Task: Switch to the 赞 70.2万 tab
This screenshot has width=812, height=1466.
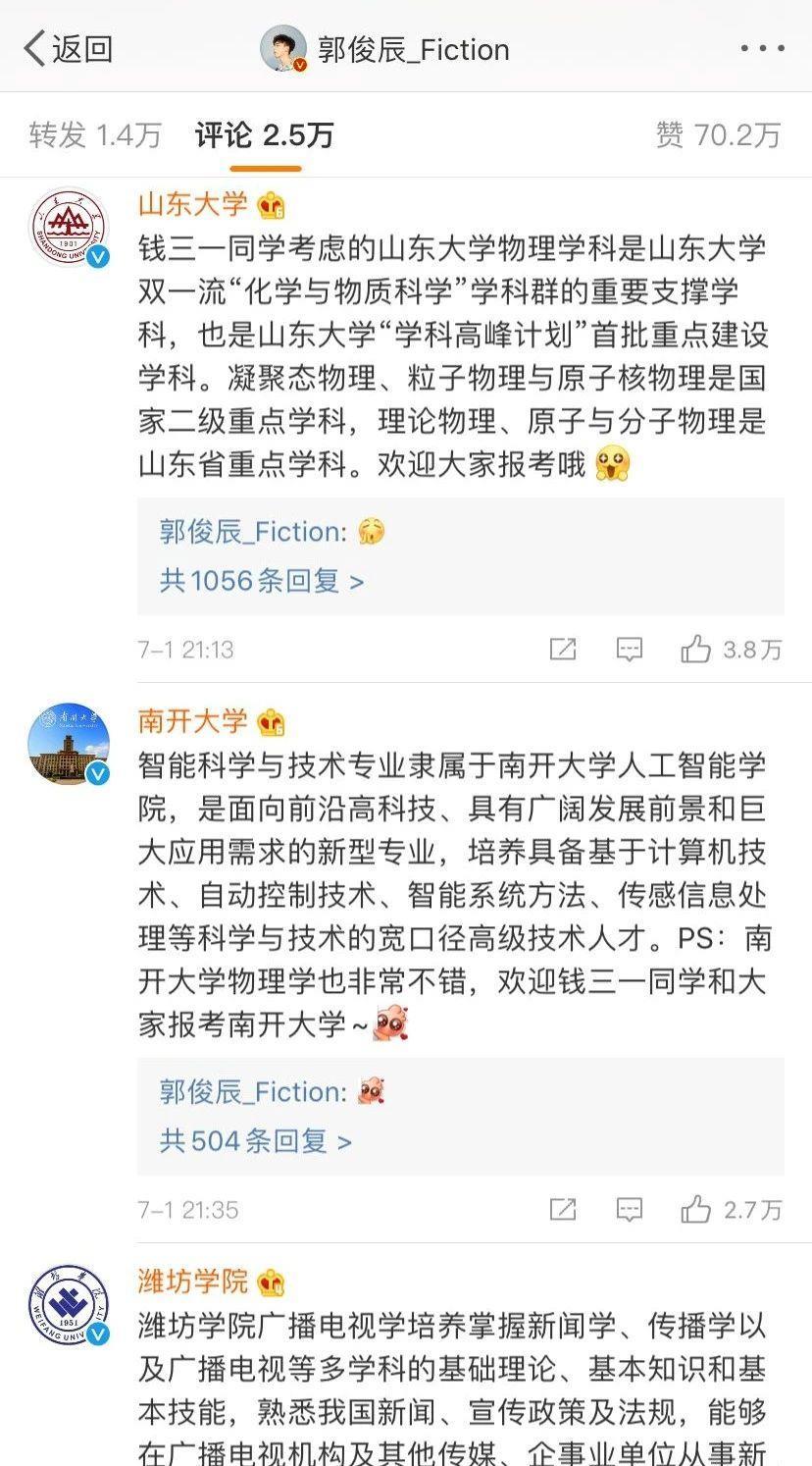Action: click(719, 134)
